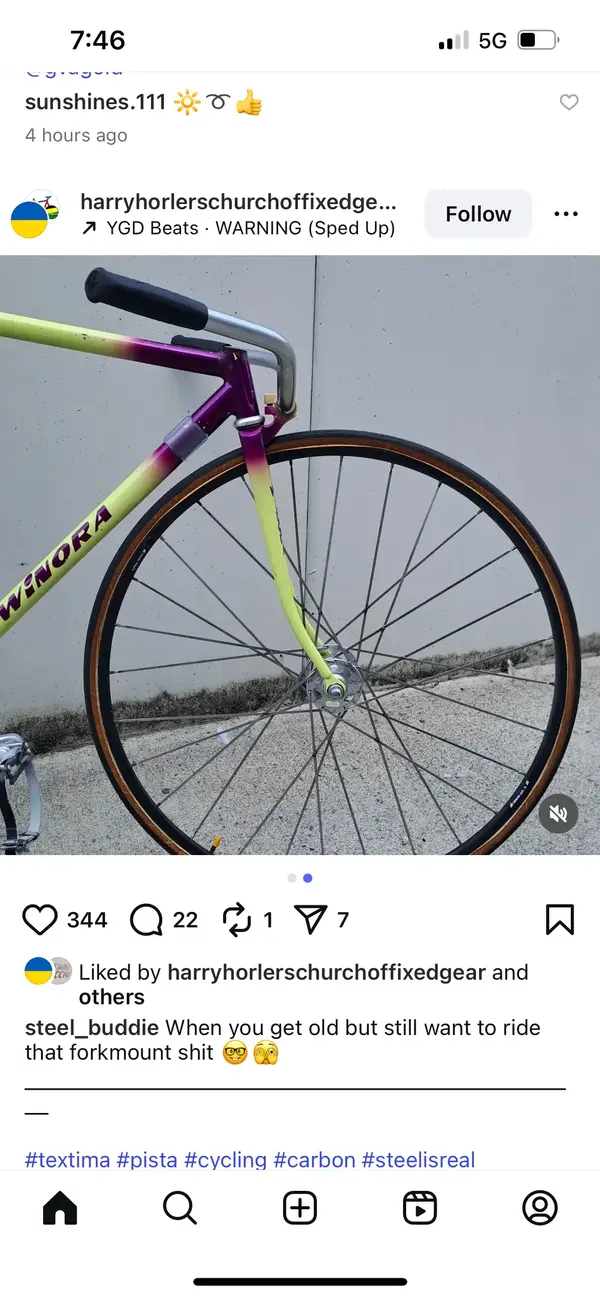Unmute the video sound

(x=558, y=813)
